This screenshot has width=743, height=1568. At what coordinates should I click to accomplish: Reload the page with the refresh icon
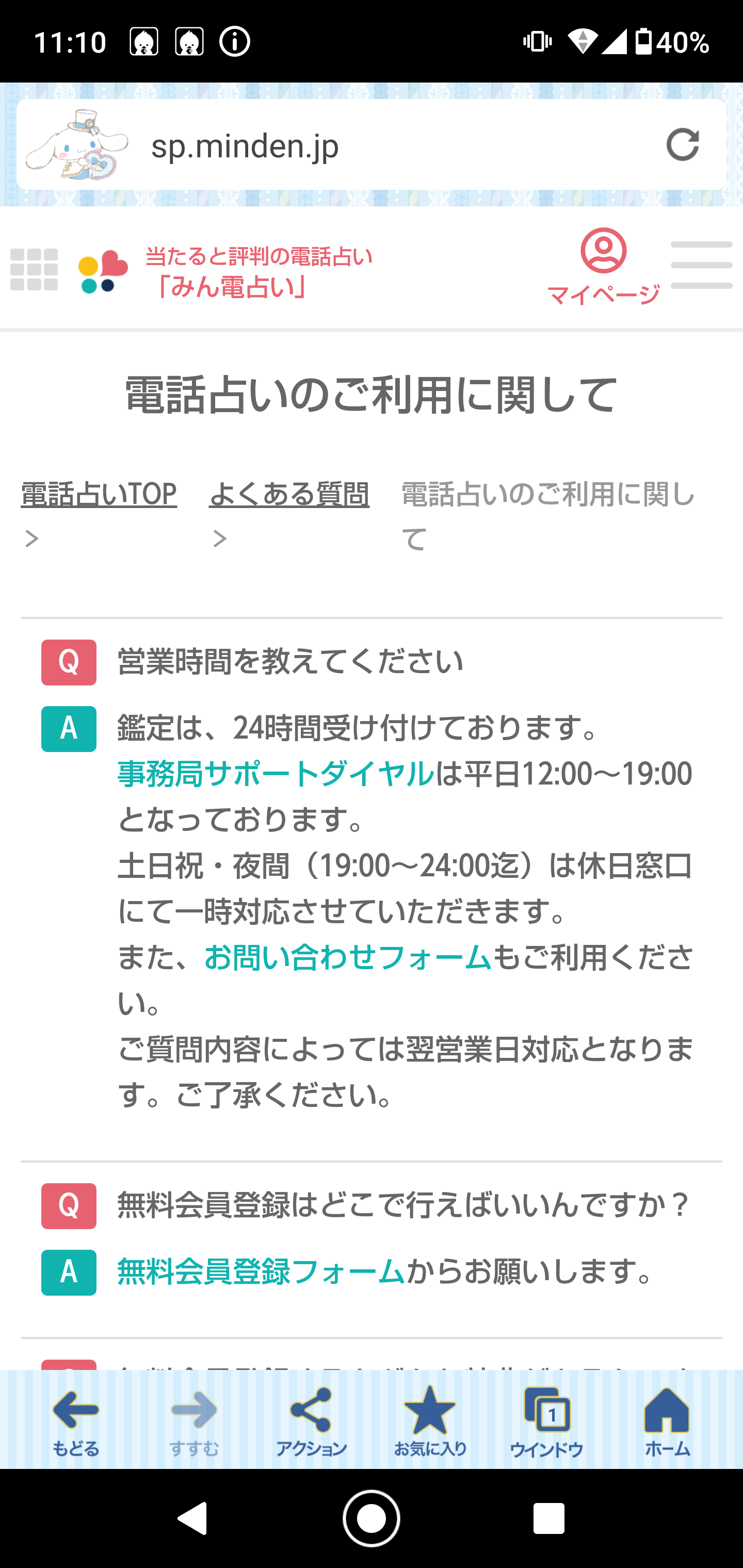[x=682, y=145]
